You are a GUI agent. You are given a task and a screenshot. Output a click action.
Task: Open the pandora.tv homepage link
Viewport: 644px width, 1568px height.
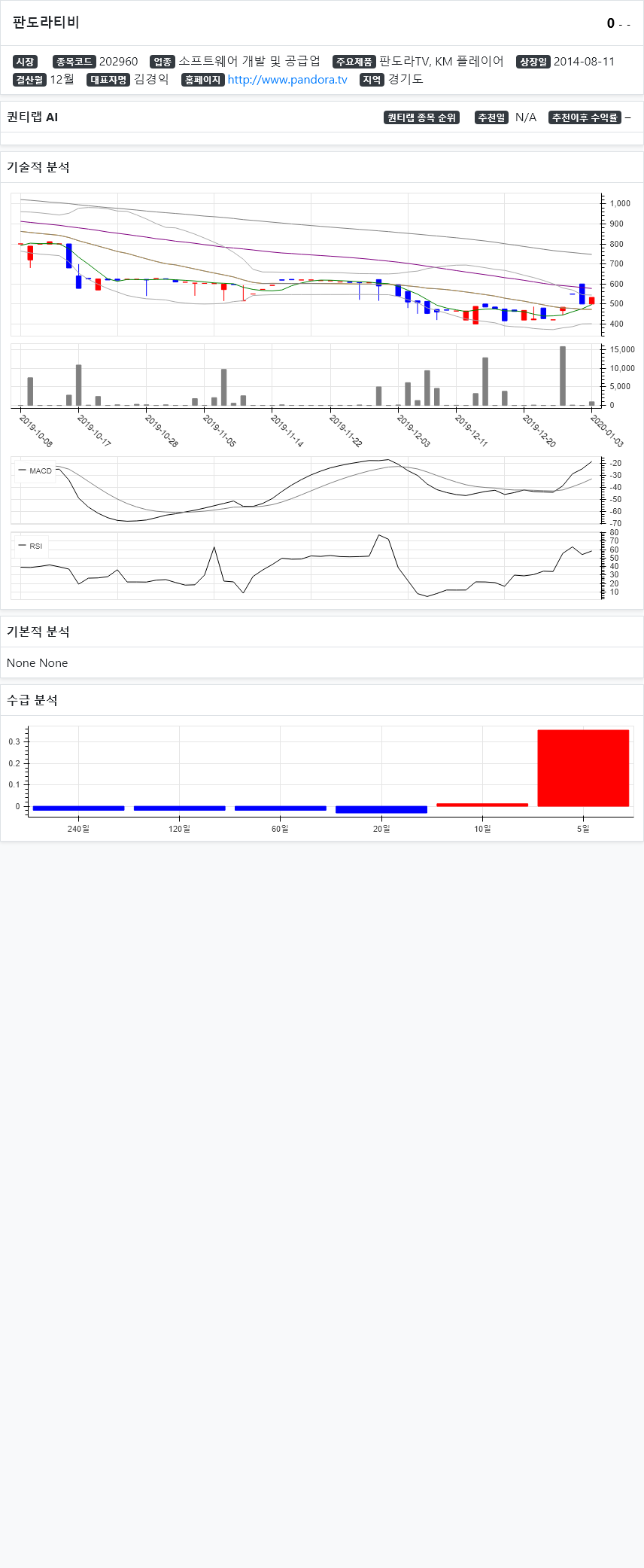287,80
